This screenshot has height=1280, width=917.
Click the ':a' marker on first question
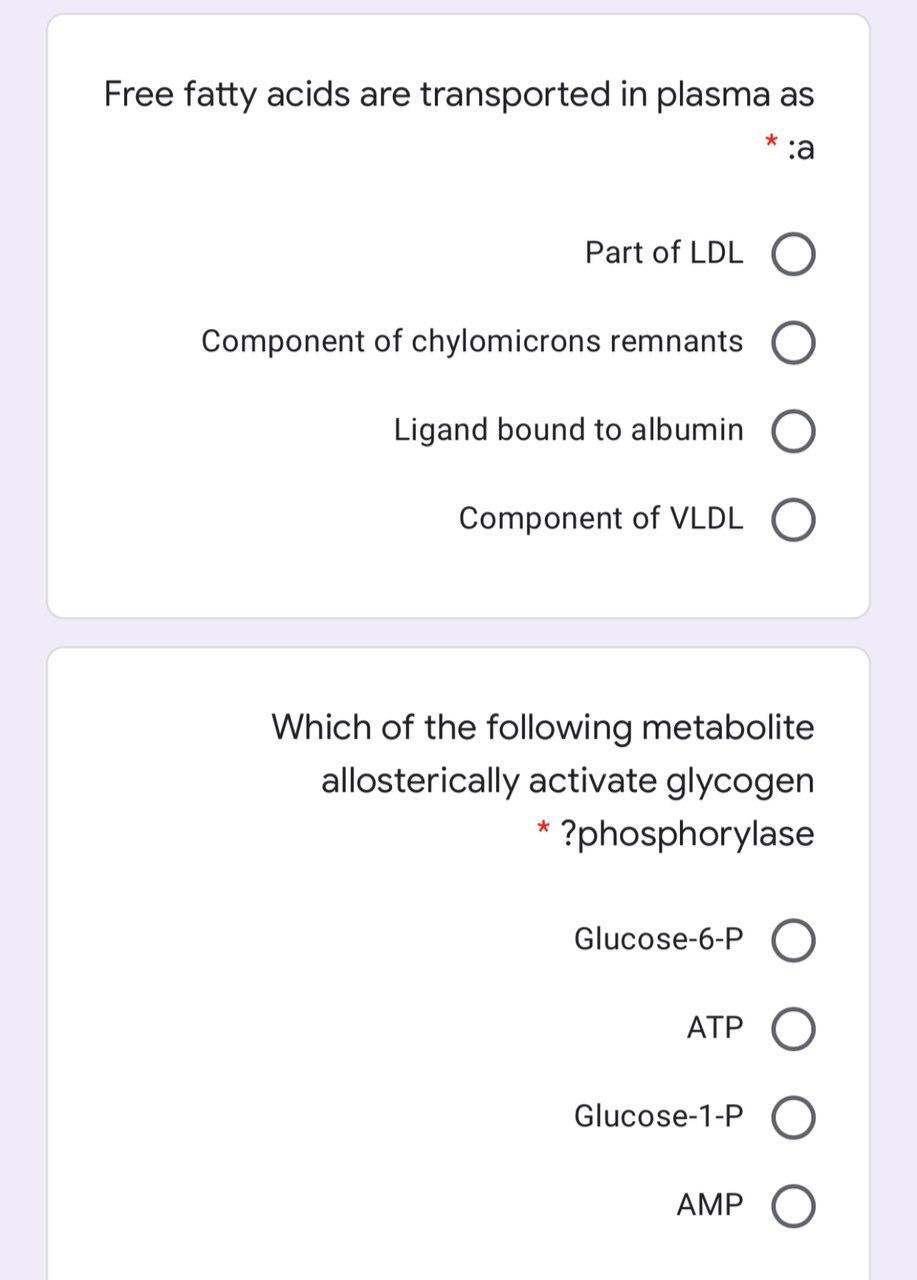pyautogui.click(x=800, y=148)
